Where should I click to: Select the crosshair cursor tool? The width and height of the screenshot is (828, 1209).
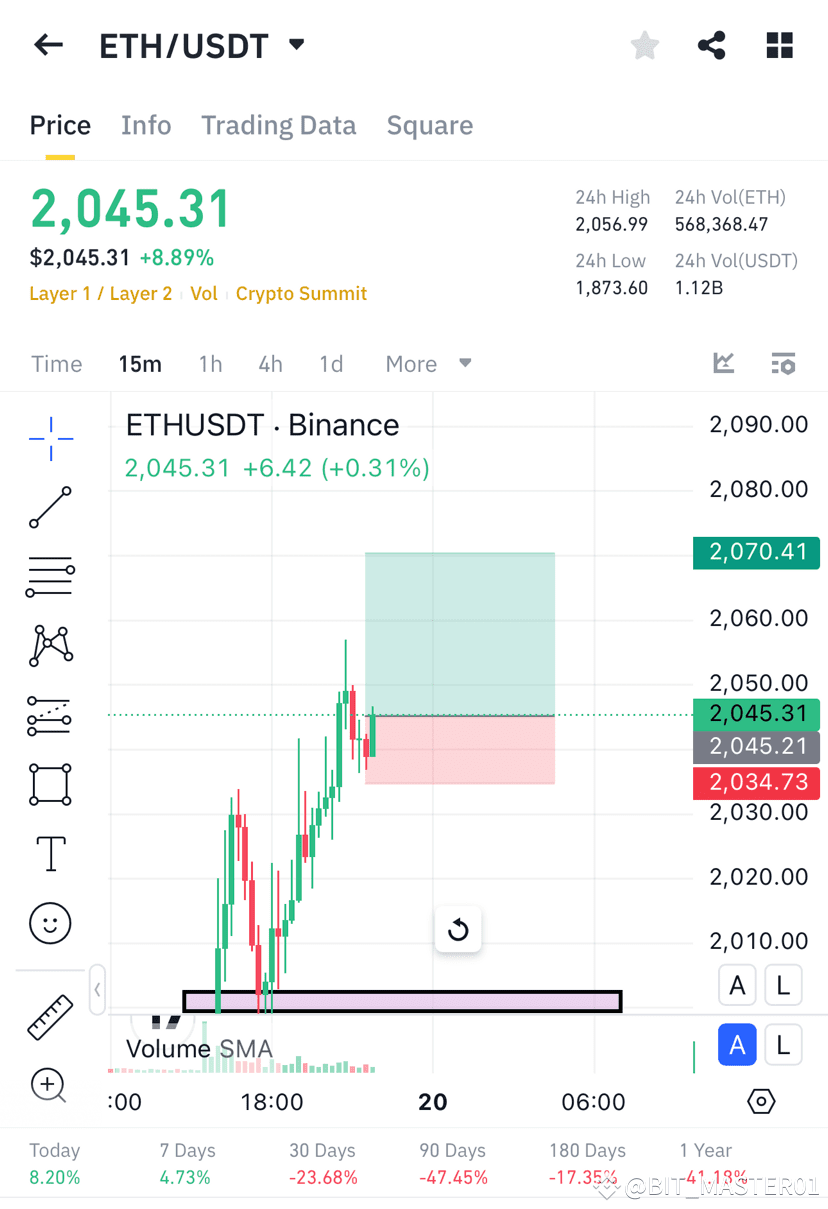coord(50,438)
